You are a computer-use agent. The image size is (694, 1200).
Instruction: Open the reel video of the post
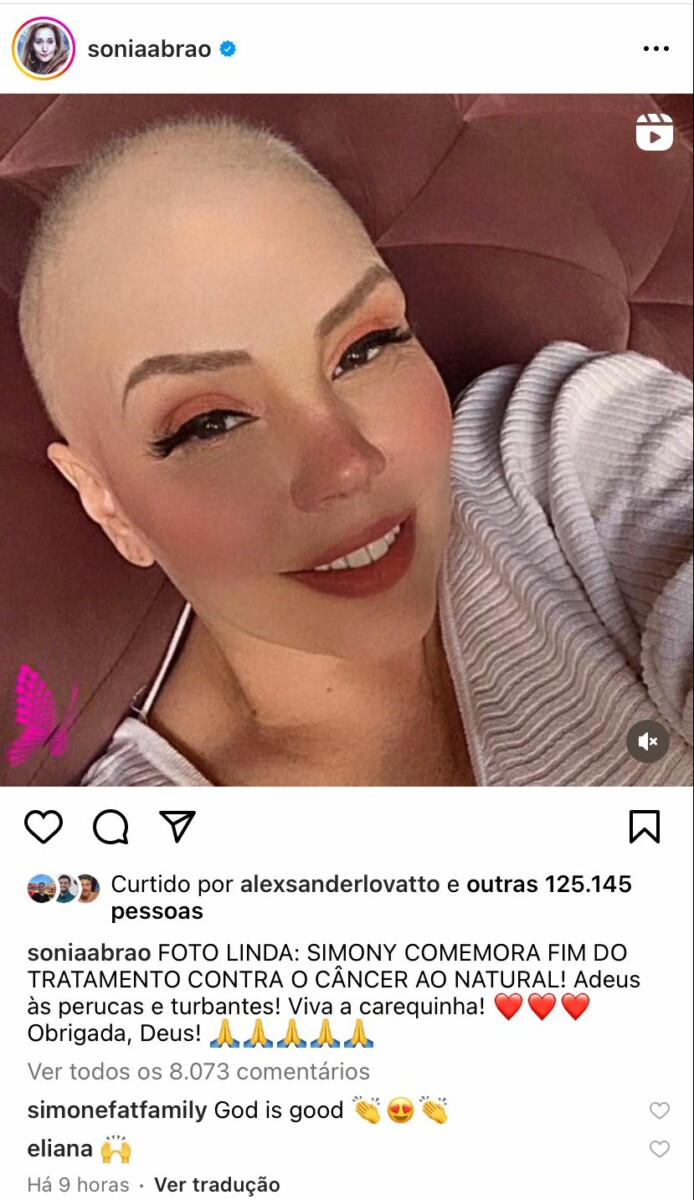tap(346, 440)
